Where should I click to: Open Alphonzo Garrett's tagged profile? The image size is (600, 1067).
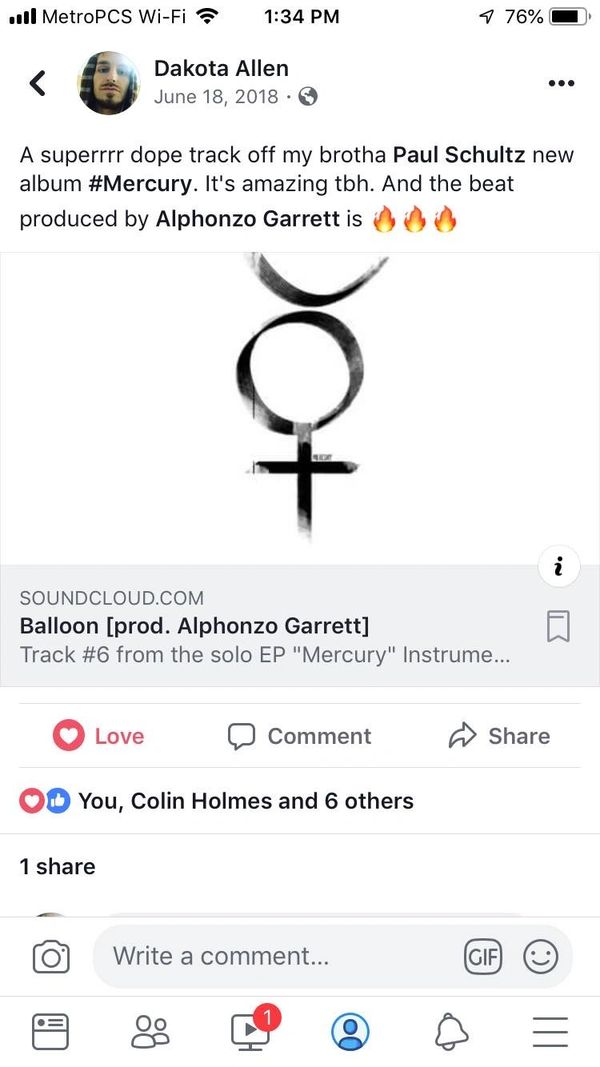[x=247, y=218]
